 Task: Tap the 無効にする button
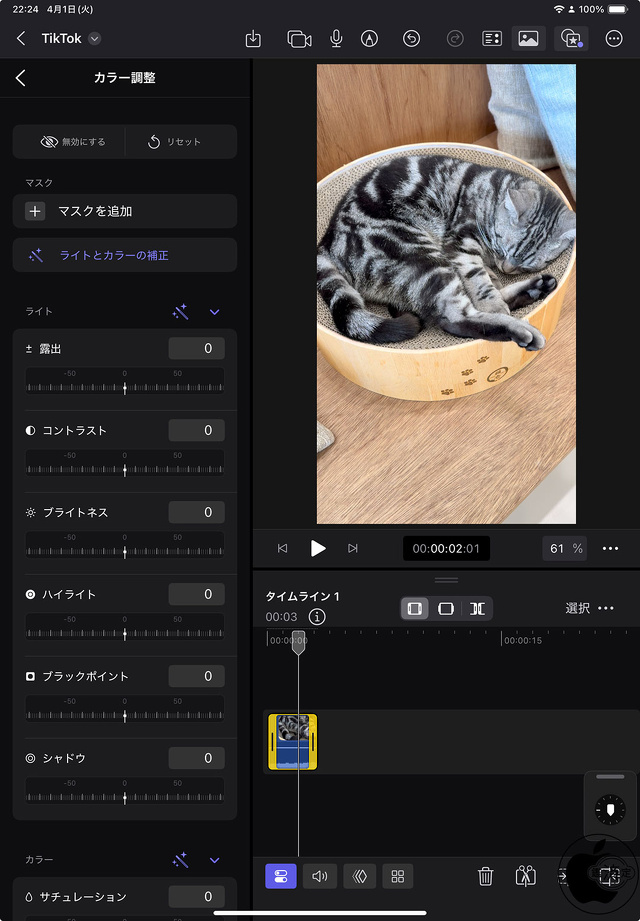point(72,142)
